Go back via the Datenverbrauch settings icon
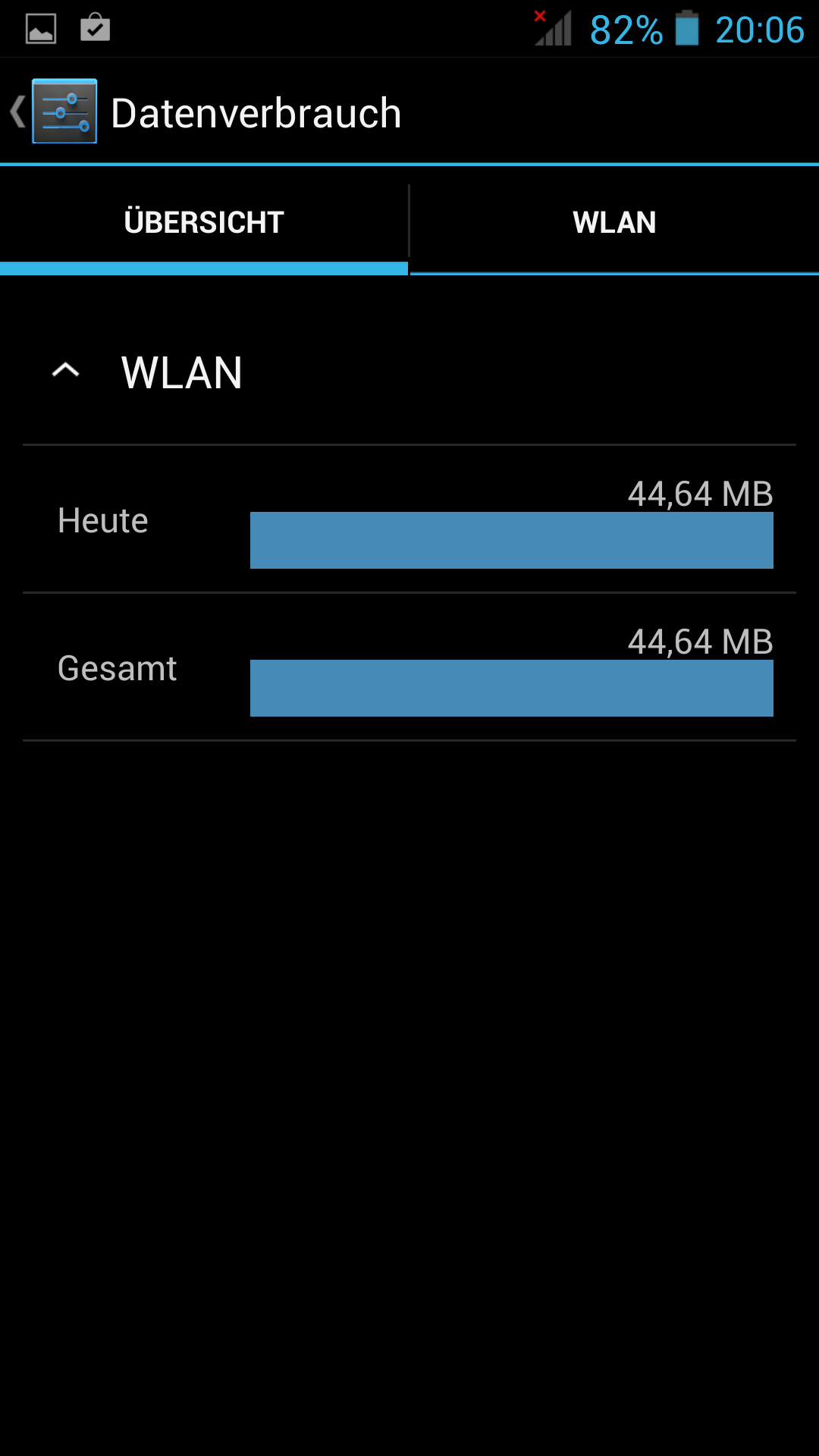This screenshot has height=1456, width=819. click(64, 111)
